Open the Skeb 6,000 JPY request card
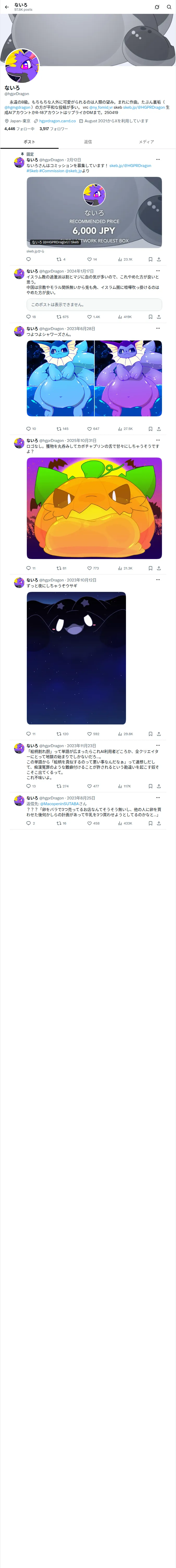Viewport: 176px width, 1568px height. [x=94, y=212]
